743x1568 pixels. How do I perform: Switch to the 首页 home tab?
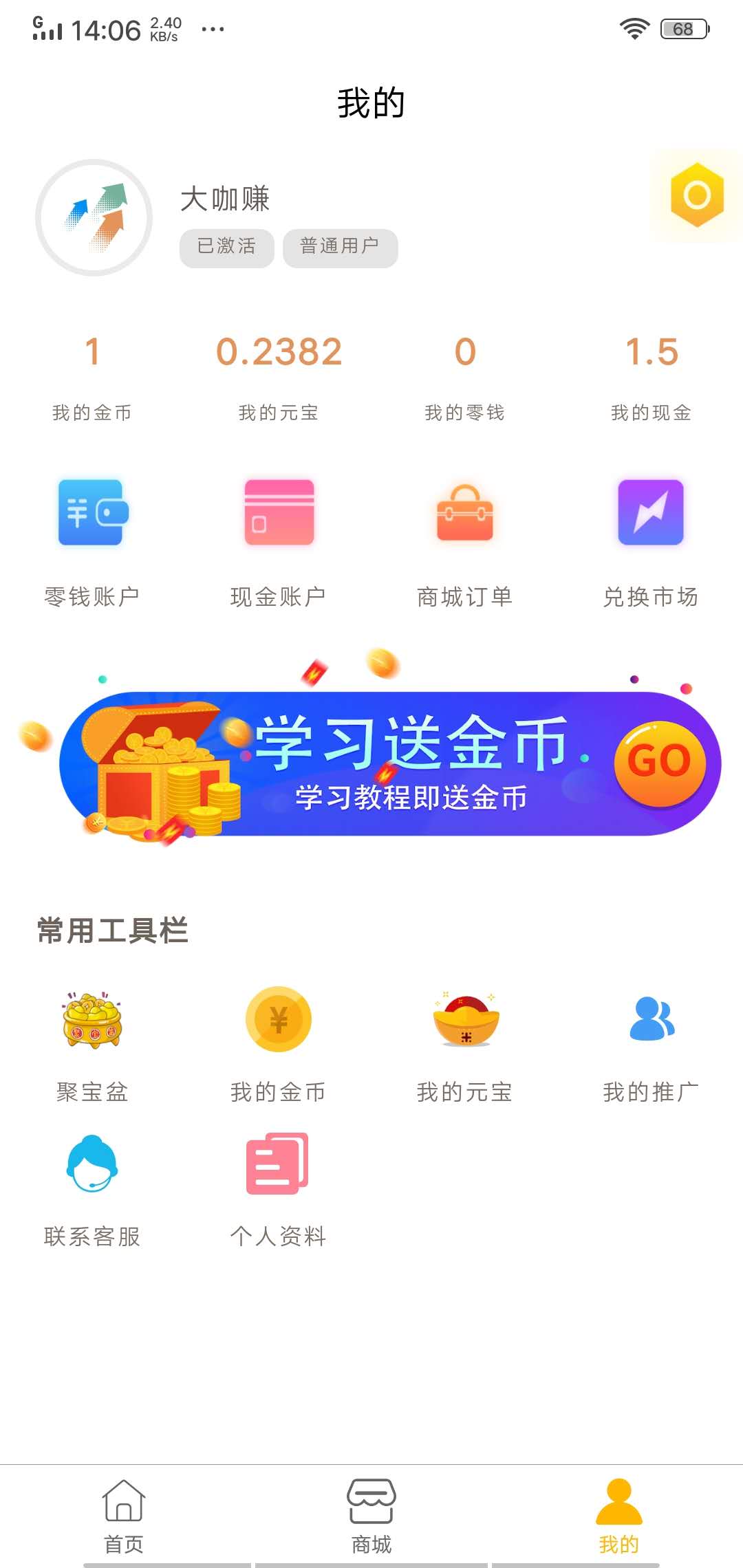tap(122, 1513)
